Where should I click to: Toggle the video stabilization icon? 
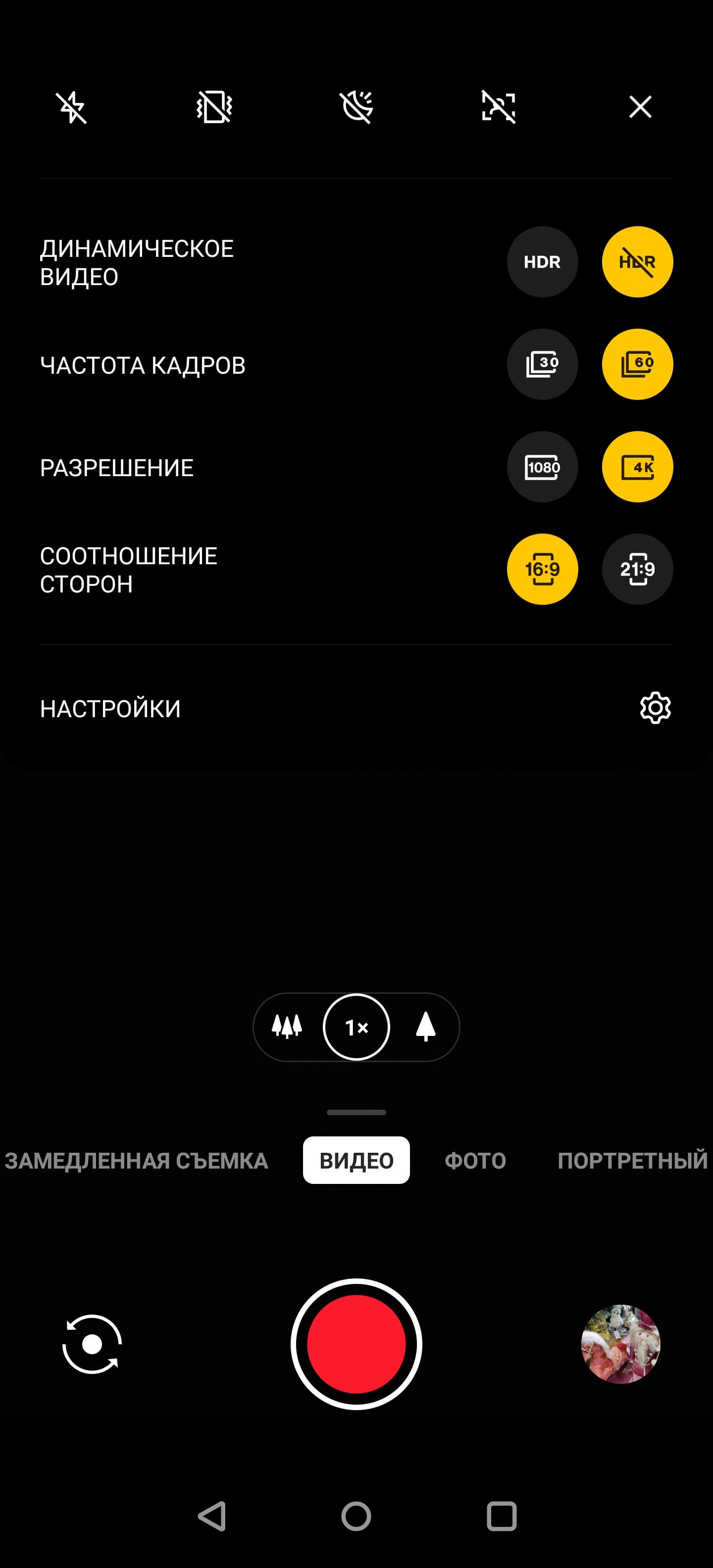(214, 107)
